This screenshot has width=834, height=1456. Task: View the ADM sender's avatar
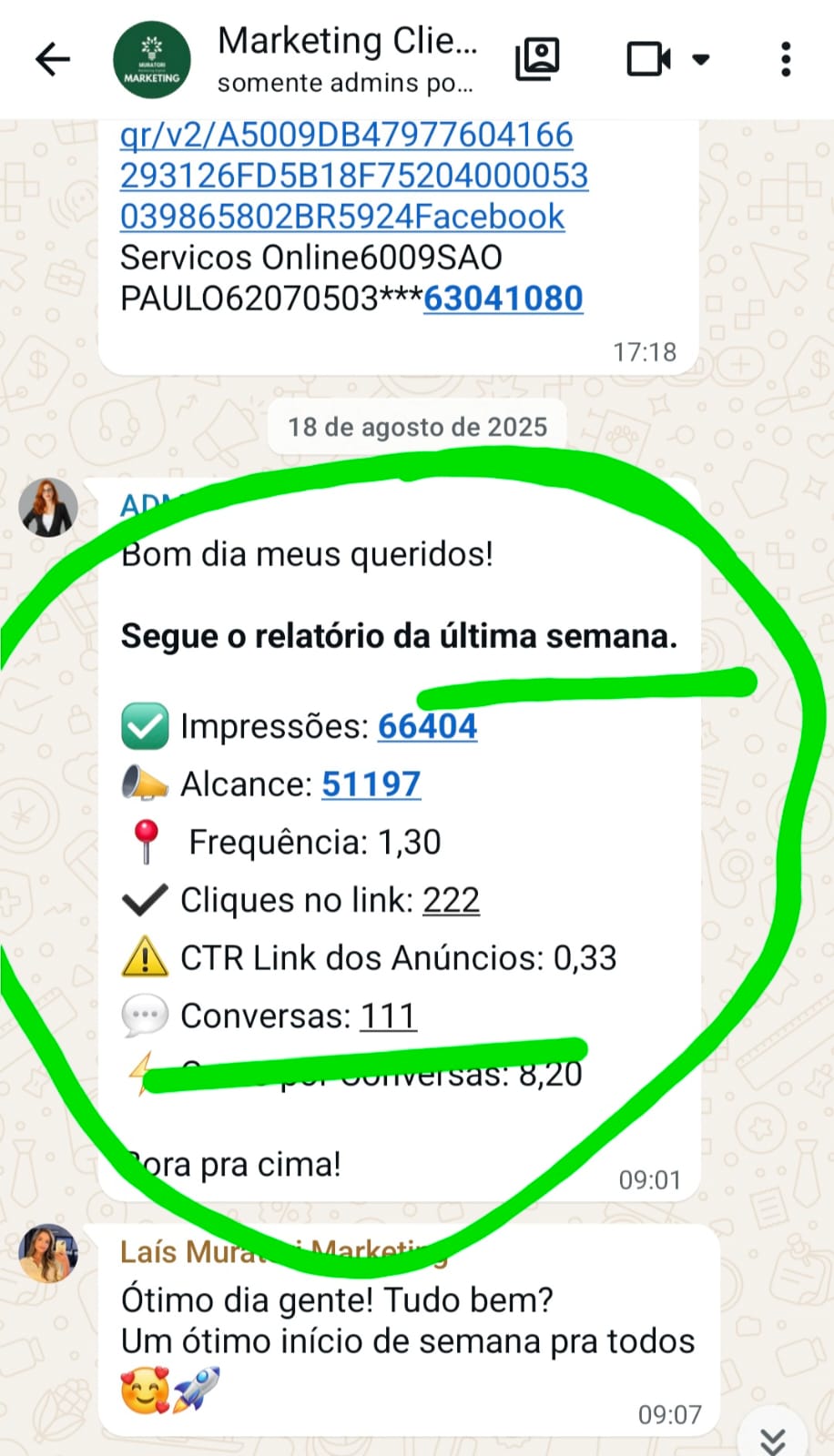pyautogui.click(x=48, y=507)
